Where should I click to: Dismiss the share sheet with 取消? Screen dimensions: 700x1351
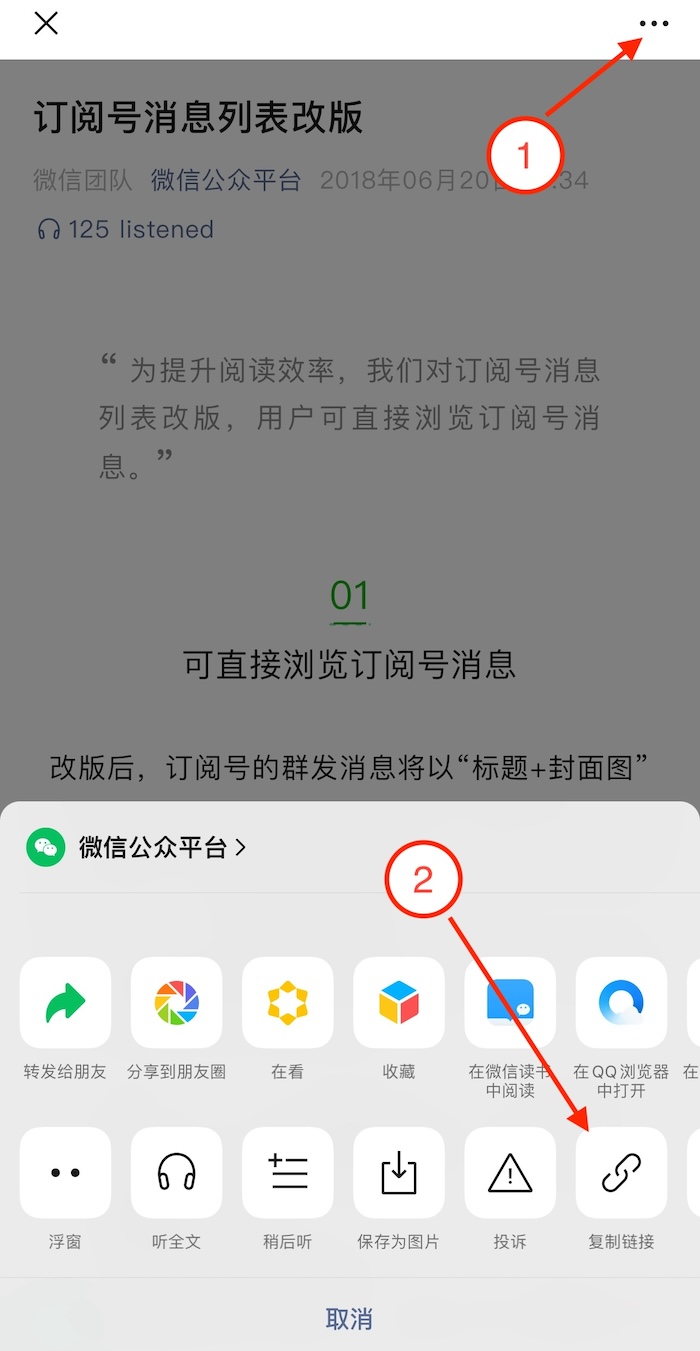click(349, 1318)
